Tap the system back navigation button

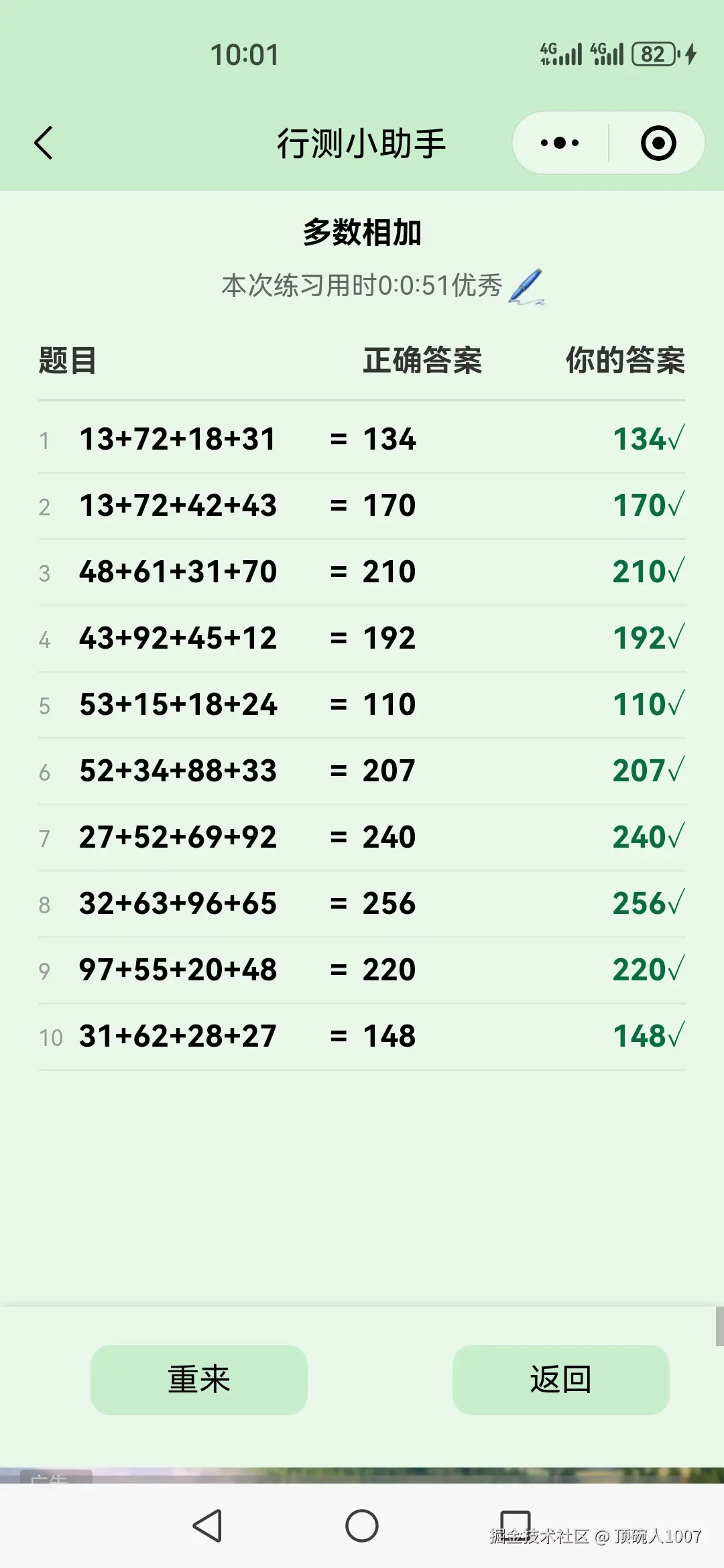(208, 1526)
